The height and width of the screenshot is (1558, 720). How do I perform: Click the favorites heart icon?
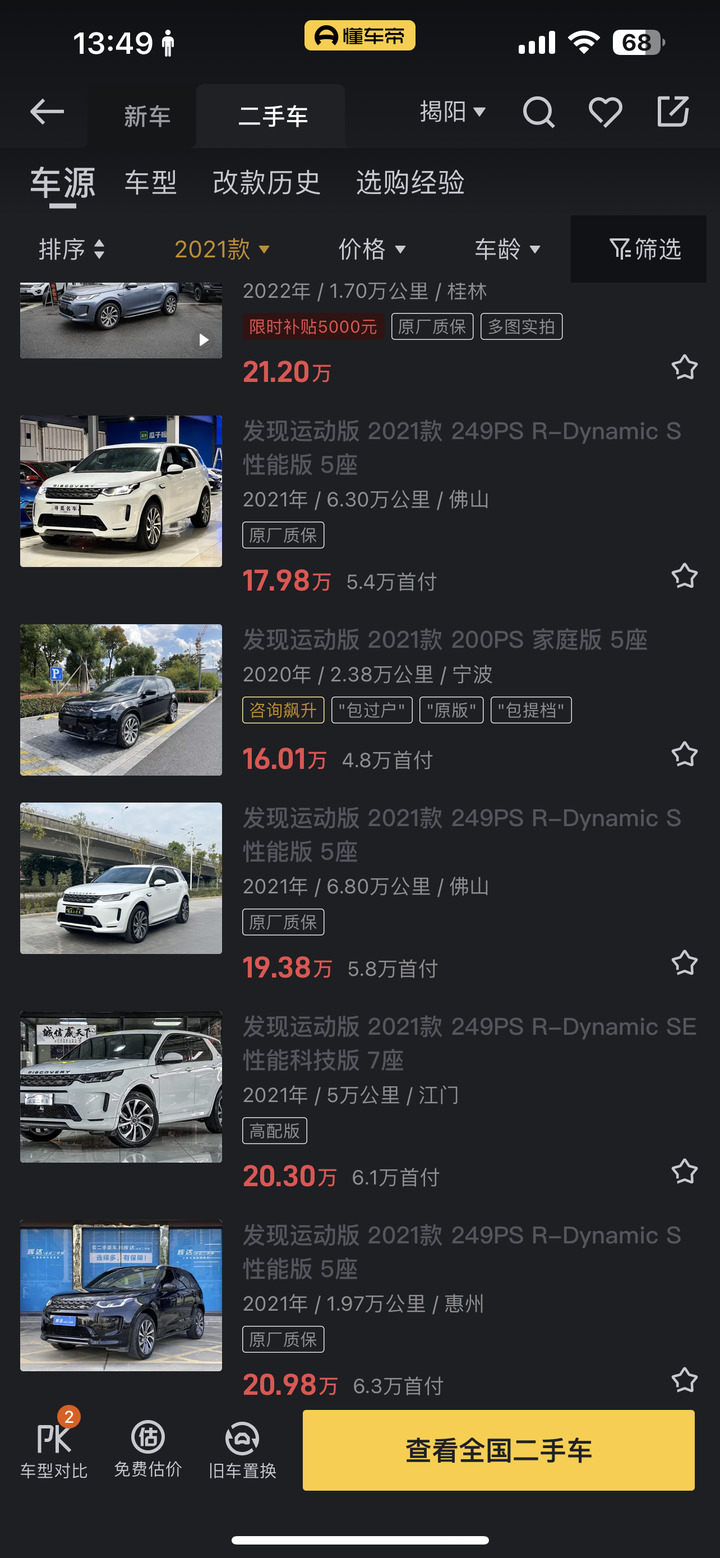(x=604, y=112)
